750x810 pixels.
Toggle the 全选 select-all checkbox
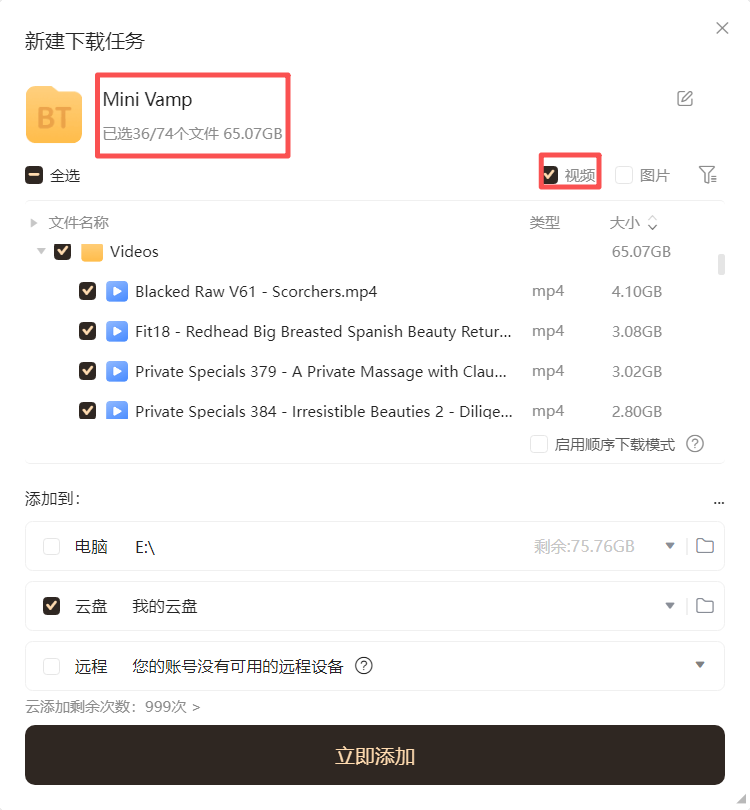click(x=34, y=175)
